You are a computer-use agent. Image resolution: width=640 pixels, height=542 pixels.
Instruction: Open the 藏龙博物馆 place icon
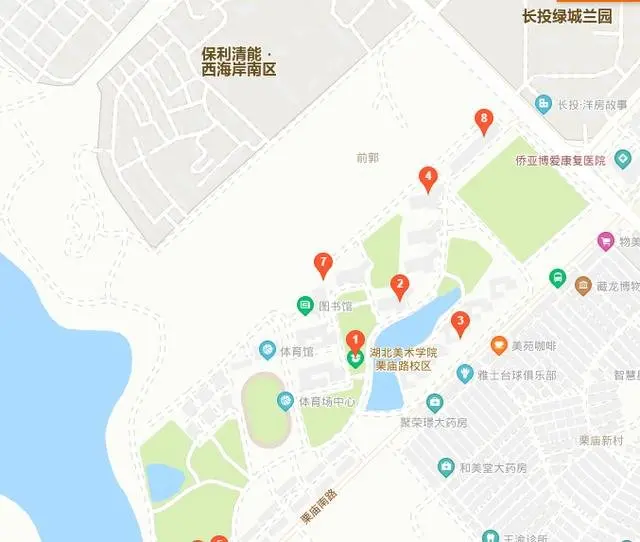(x=583, y=286)
